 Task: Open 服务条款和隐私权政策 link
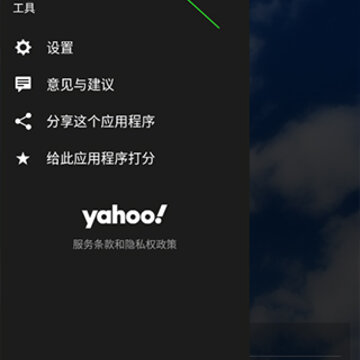tap(125, 244)
